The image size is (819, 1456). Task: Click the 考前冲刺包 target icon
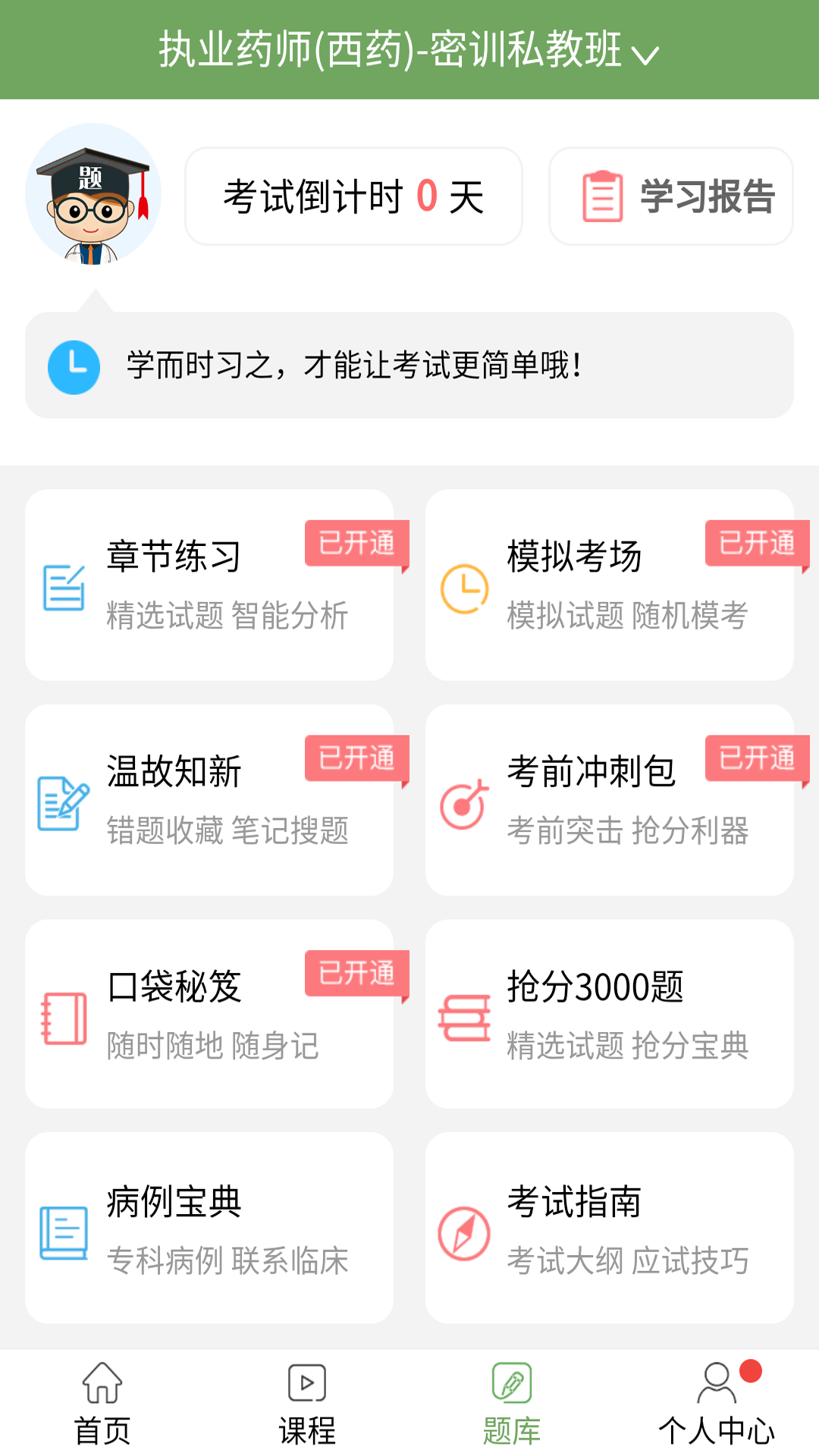tap(466, 804)
